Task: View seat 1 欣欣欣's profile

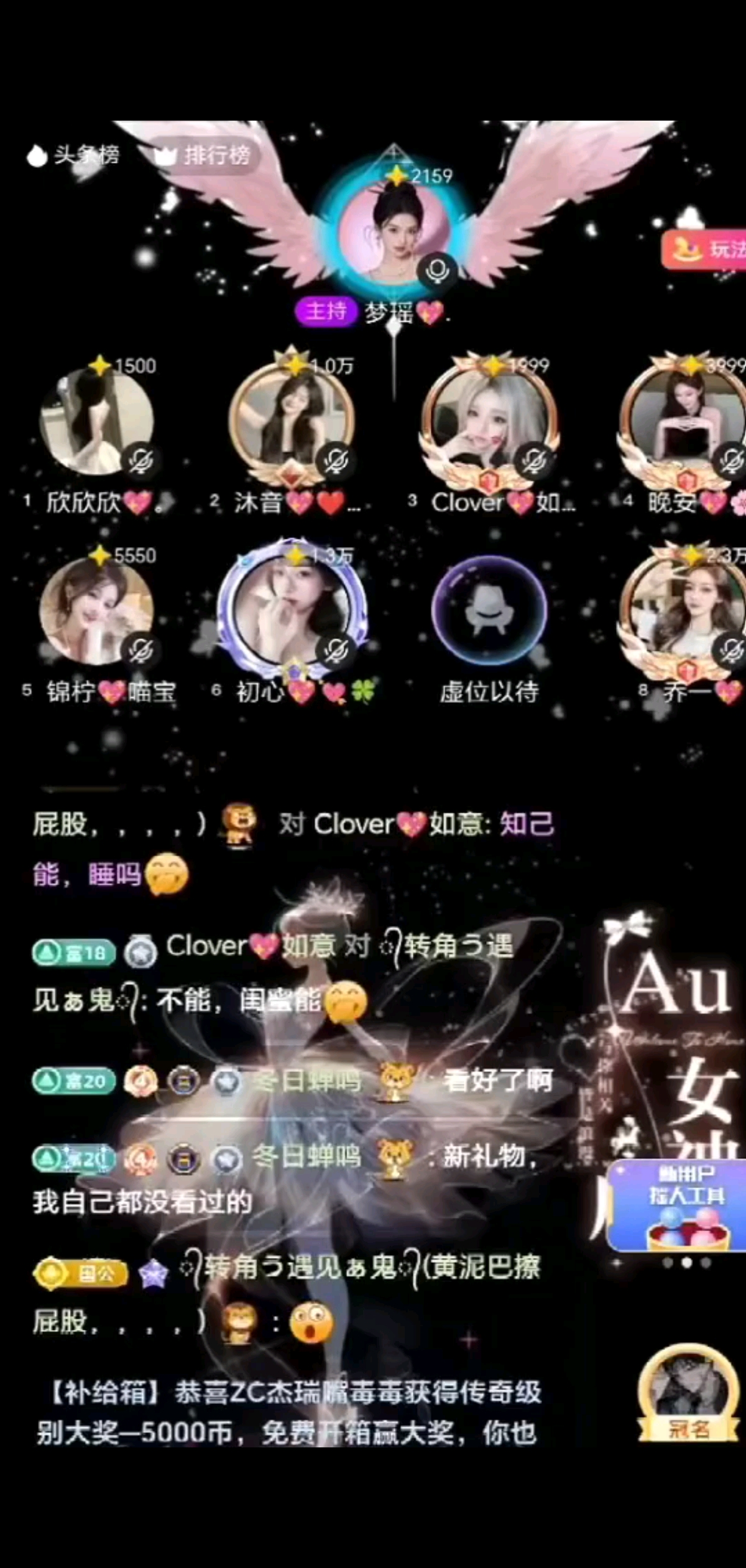Action: [96, 423]
